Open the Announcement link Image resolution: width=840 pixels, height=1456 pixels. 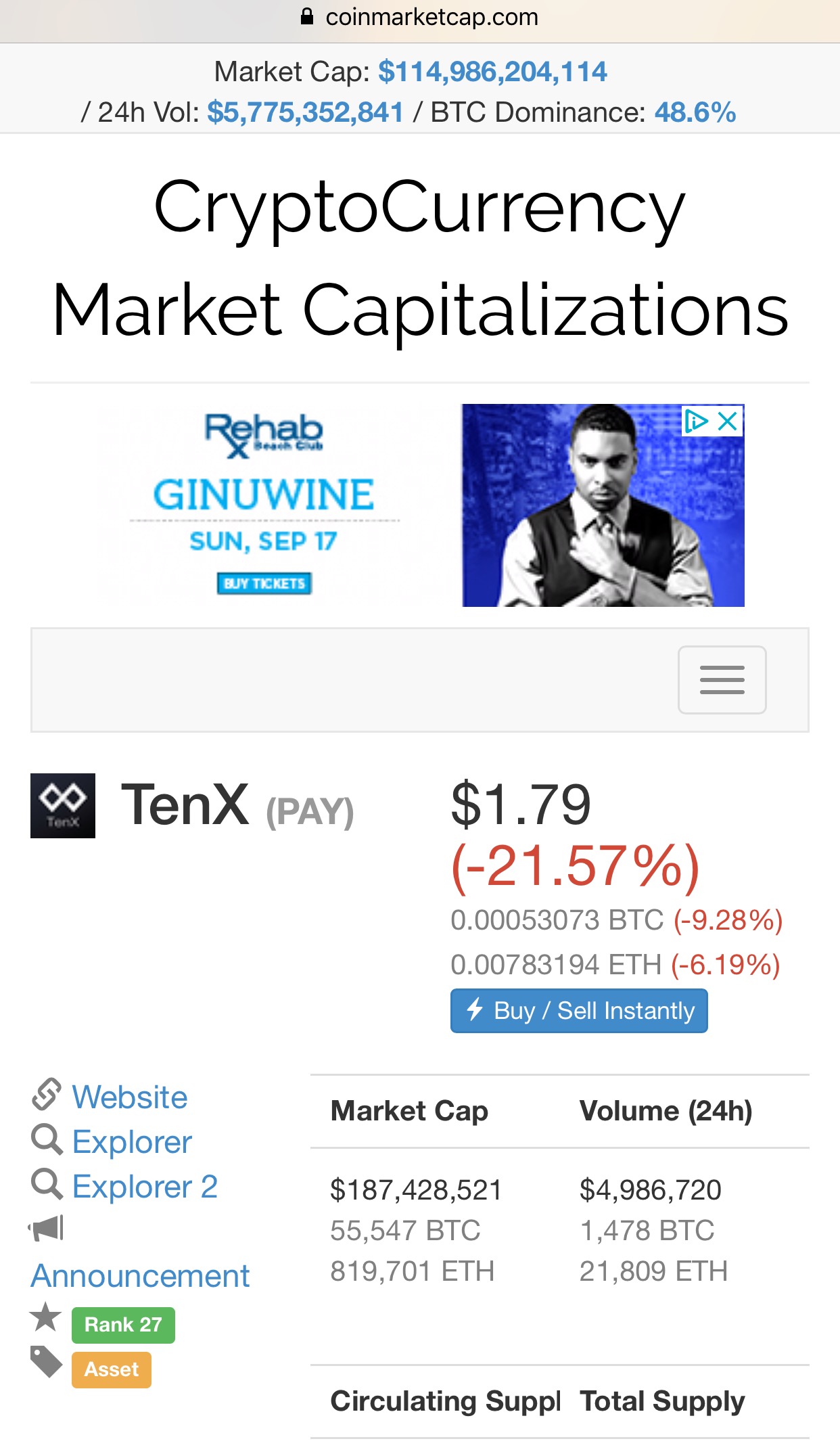pyautogui.click(x=140, y=1276)
